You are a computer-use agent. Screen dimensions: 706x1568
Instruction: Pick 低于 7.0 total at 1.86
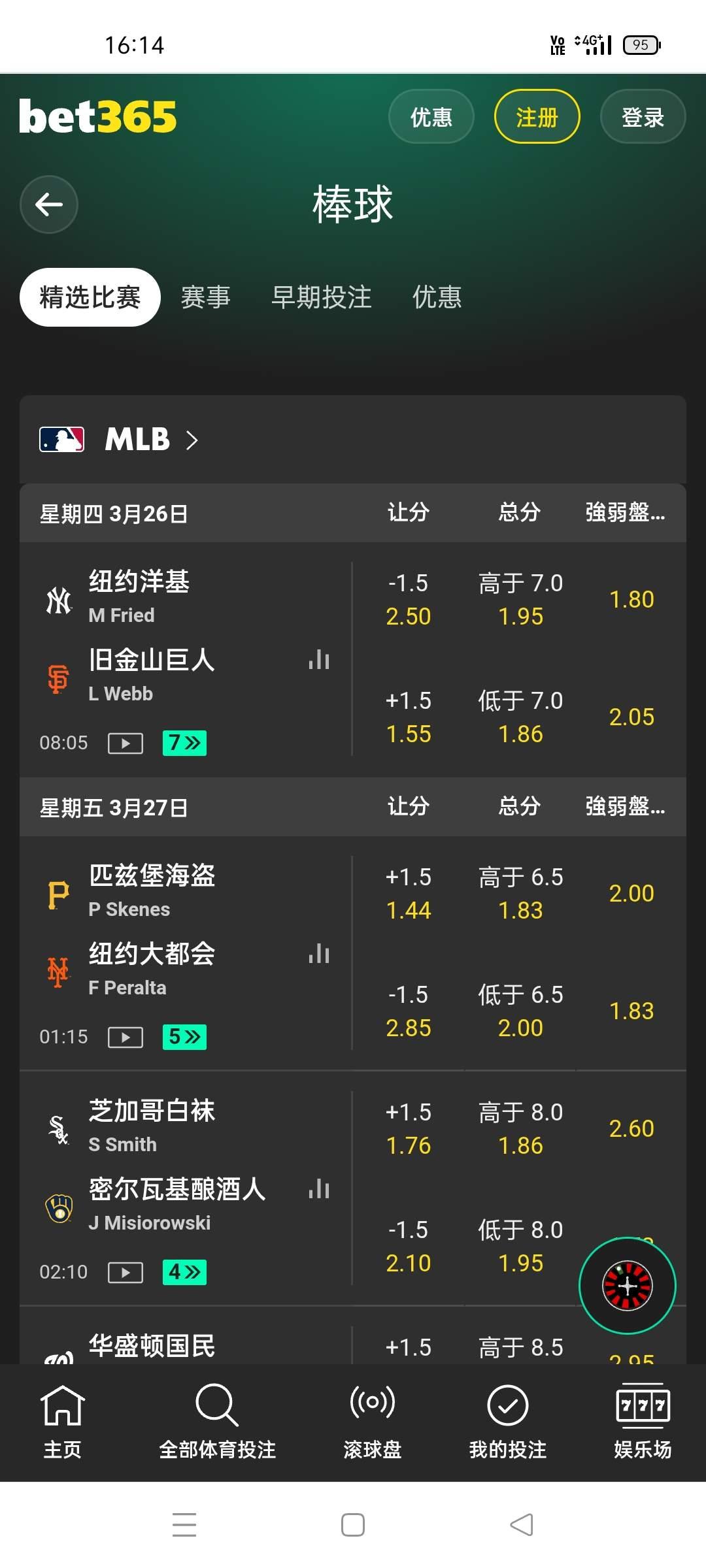(520, 717)
